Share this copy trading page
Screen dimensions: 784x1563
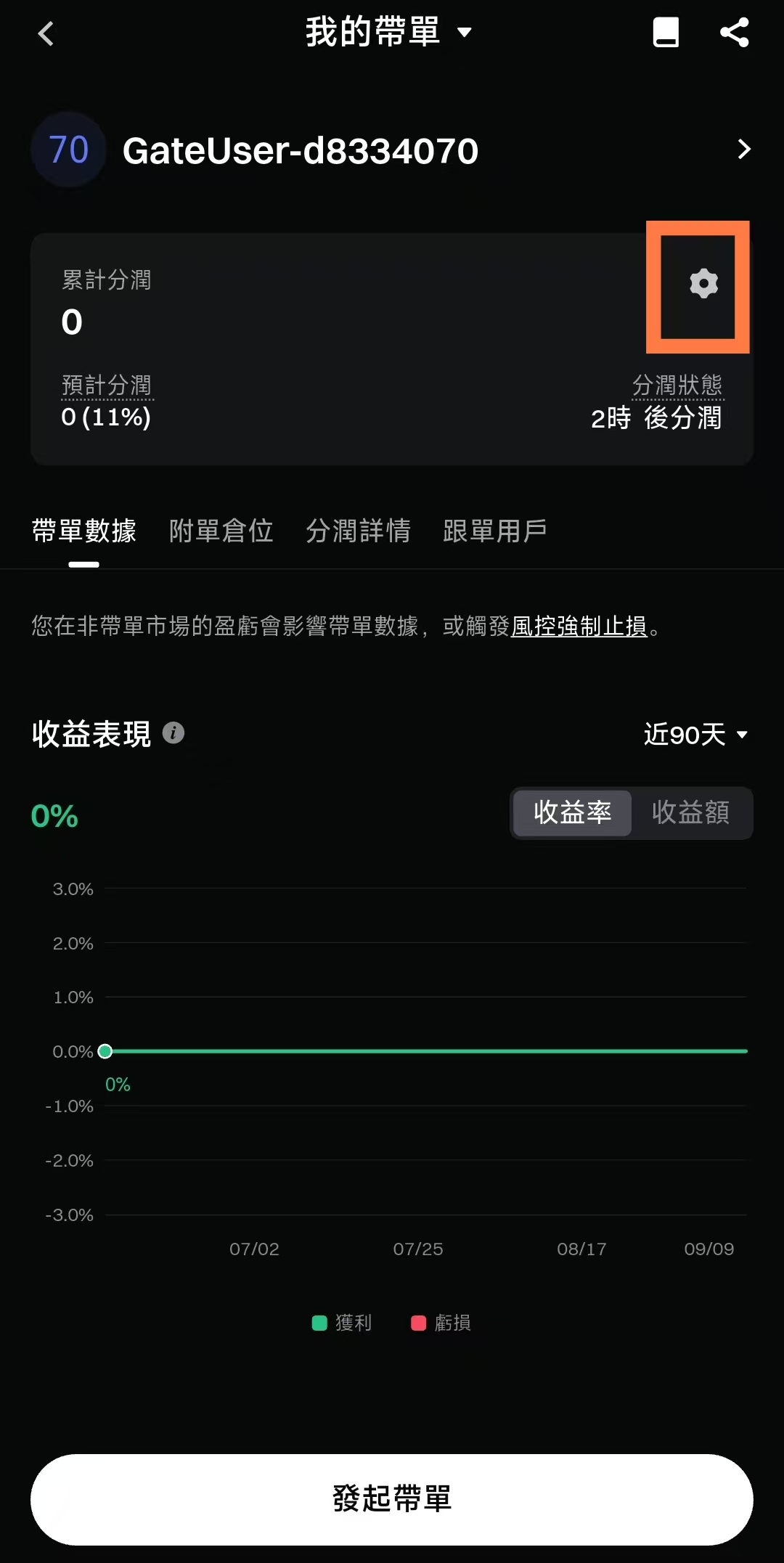tap(734, 33)
